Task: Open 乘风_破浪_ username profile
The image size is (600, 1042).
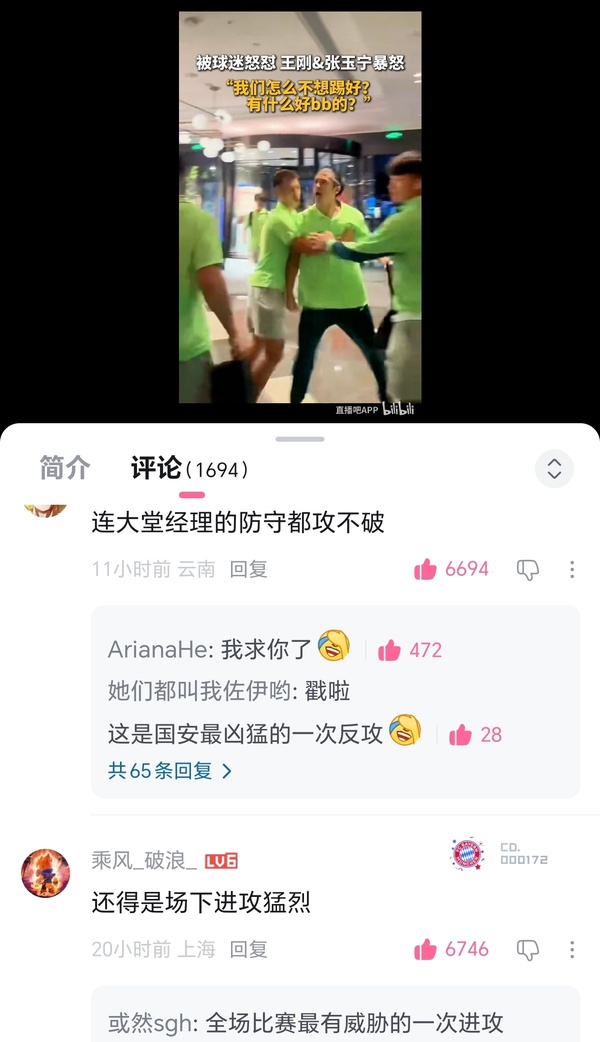Action: coord(144,860)
